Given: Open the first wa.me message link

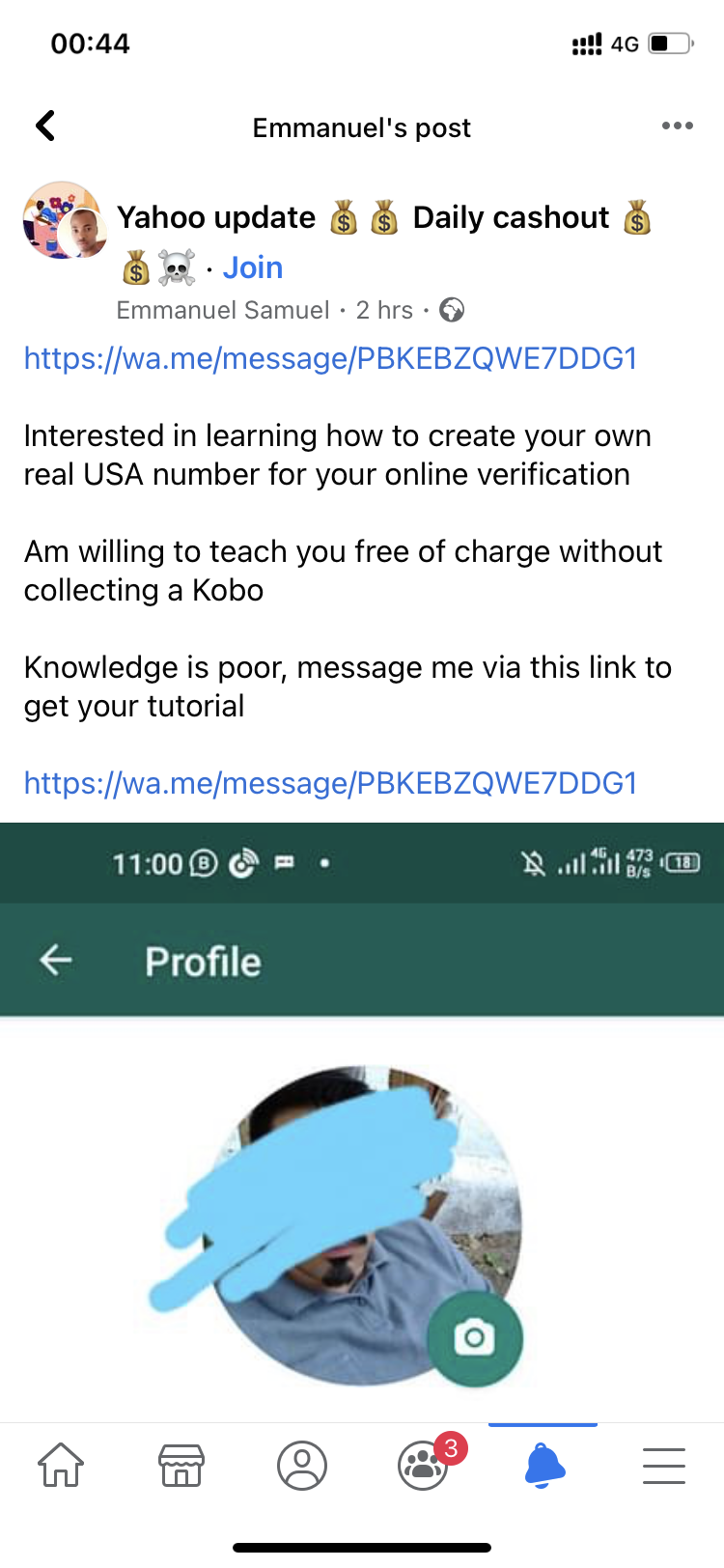Looking at the screenshot, I should click(330, 358).
